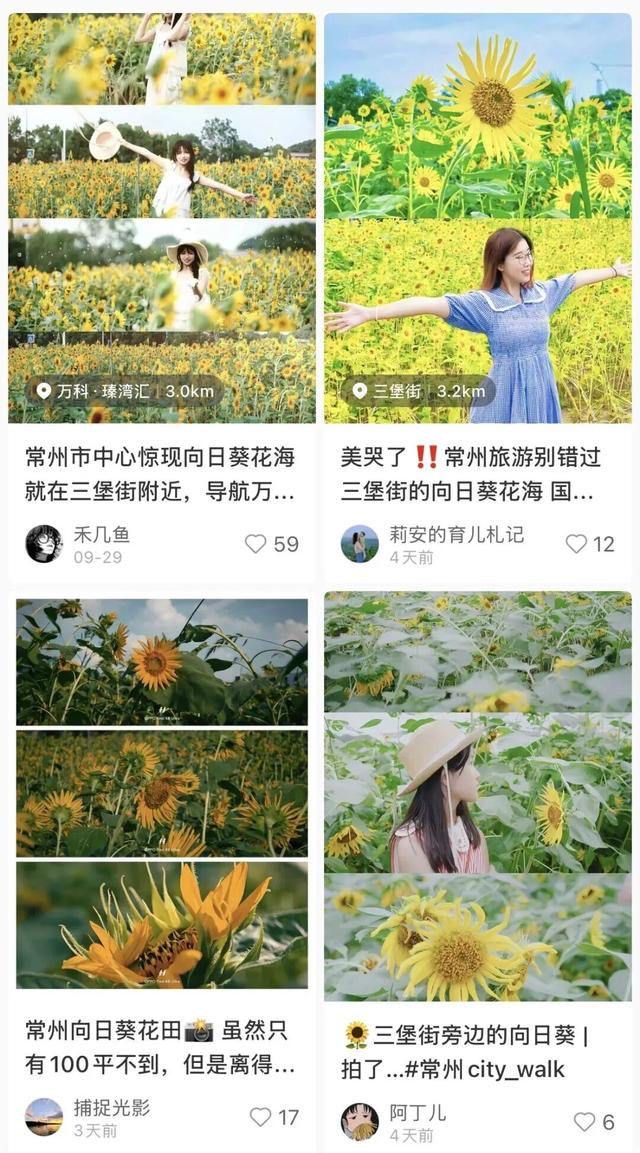Screen dimensions: 640x1153
Task: Visit 捕捉光影's profile avatar
Action: (x=43, y=1117)
